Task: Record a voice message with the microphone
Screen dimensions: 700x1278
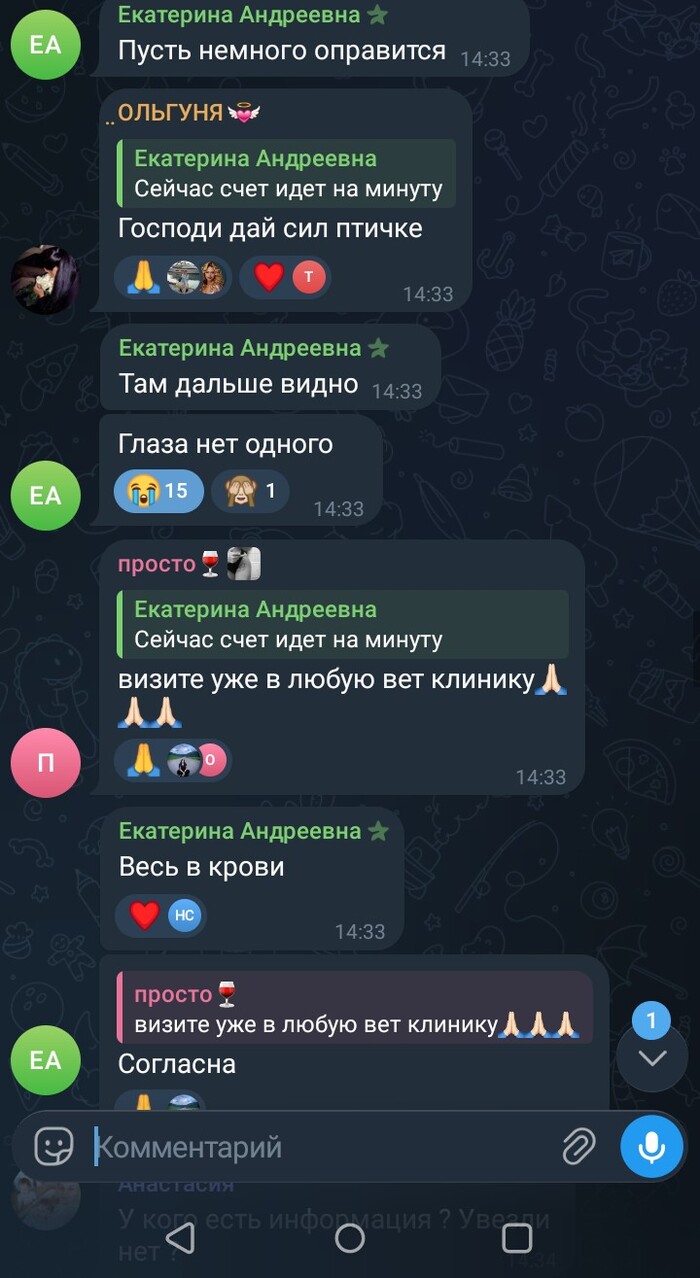Action: pyautogui.click(x=652, y=1147)
